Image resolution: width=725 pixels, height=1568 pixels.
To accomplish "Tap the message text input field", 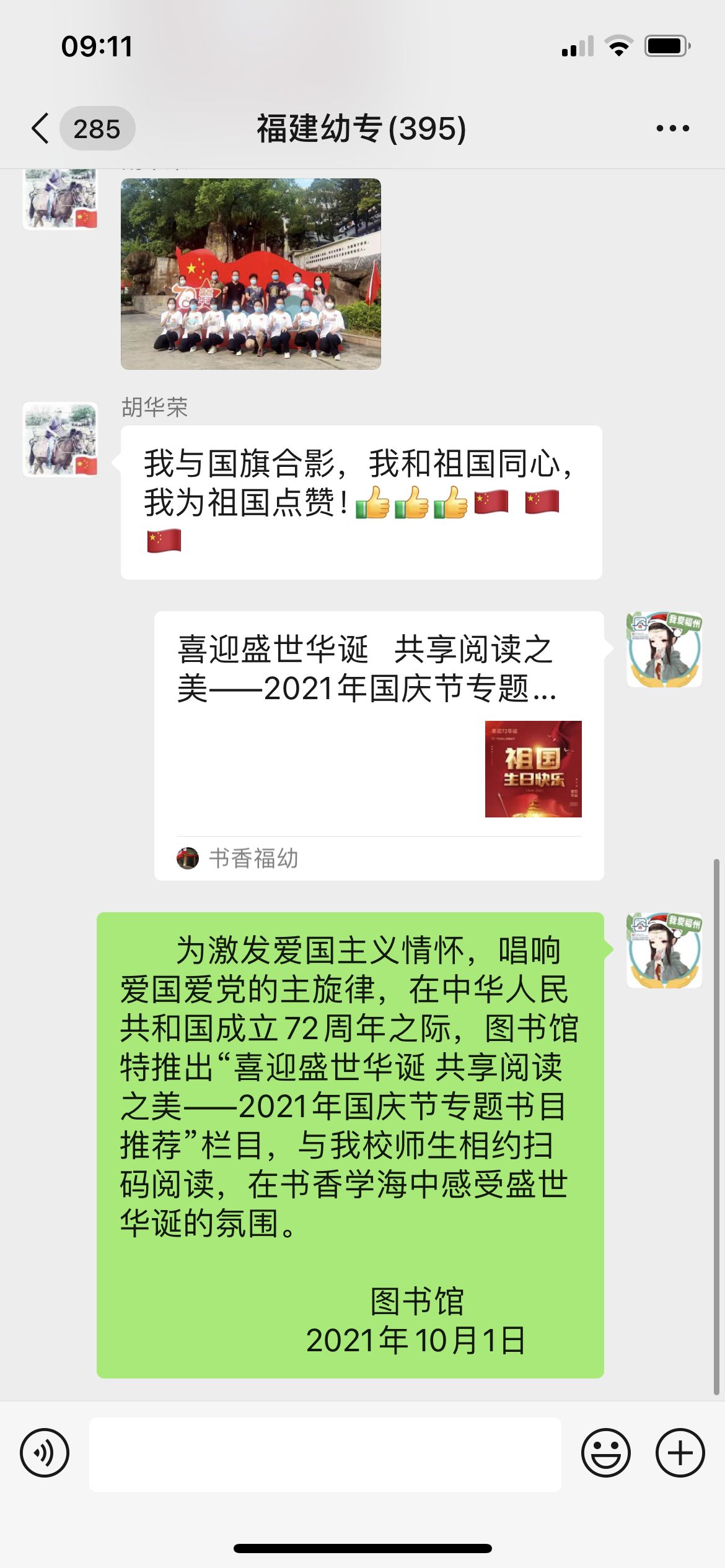I will (325, 1454).
